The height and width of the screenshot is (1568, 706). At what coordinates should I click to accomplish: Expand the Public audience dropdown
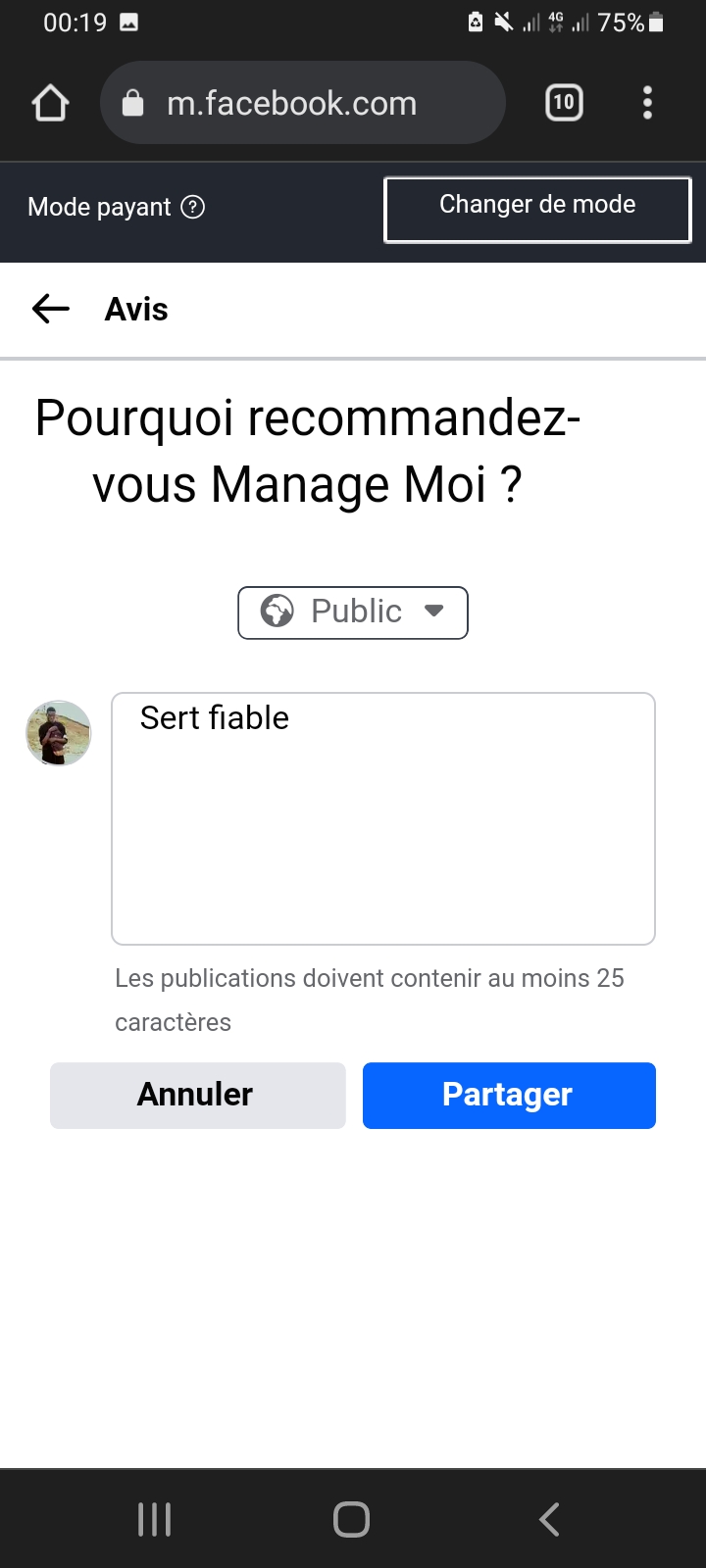point(353,612)
